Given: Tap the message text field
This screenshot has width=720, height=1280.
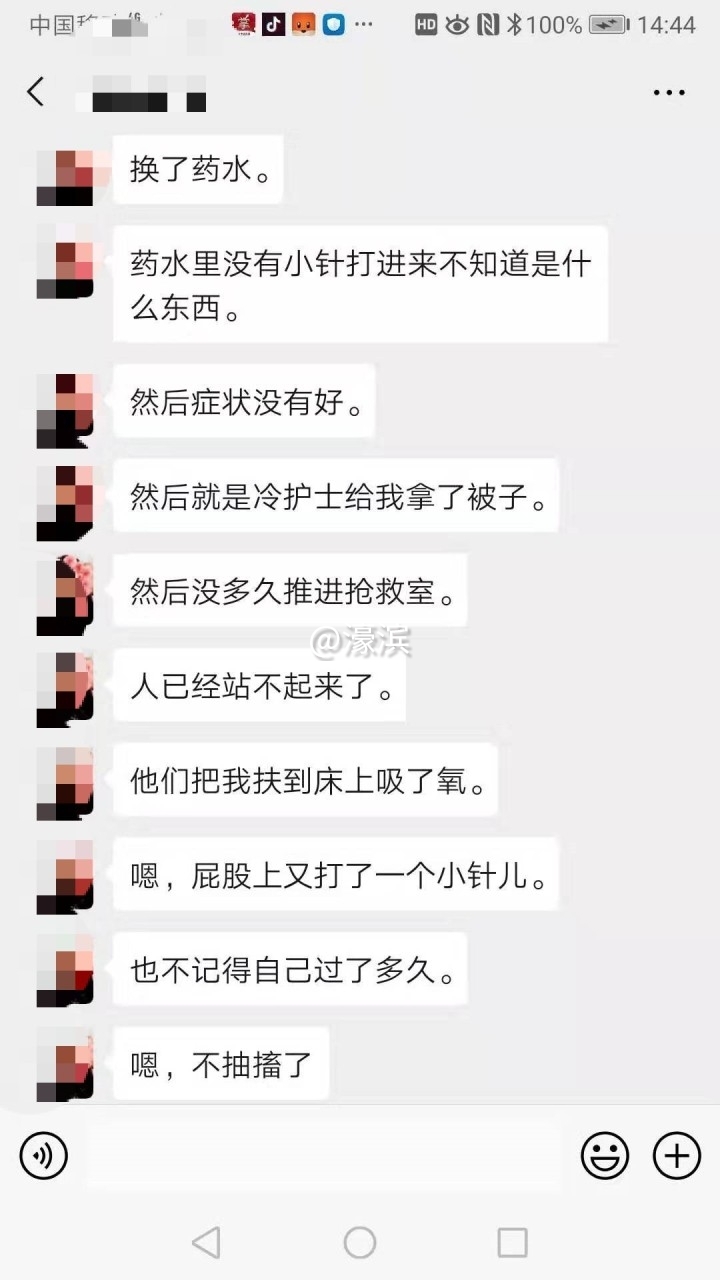Looking at the screenshot, I should [x=322, y=1157].
